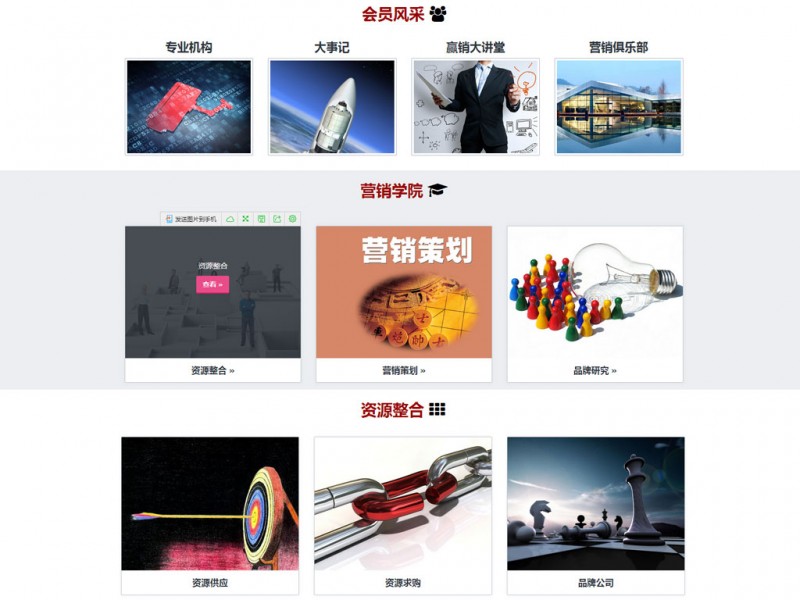Screen dimensions: 800x600
Task: Open the 营销策划 card
Action: click(404, 292)
